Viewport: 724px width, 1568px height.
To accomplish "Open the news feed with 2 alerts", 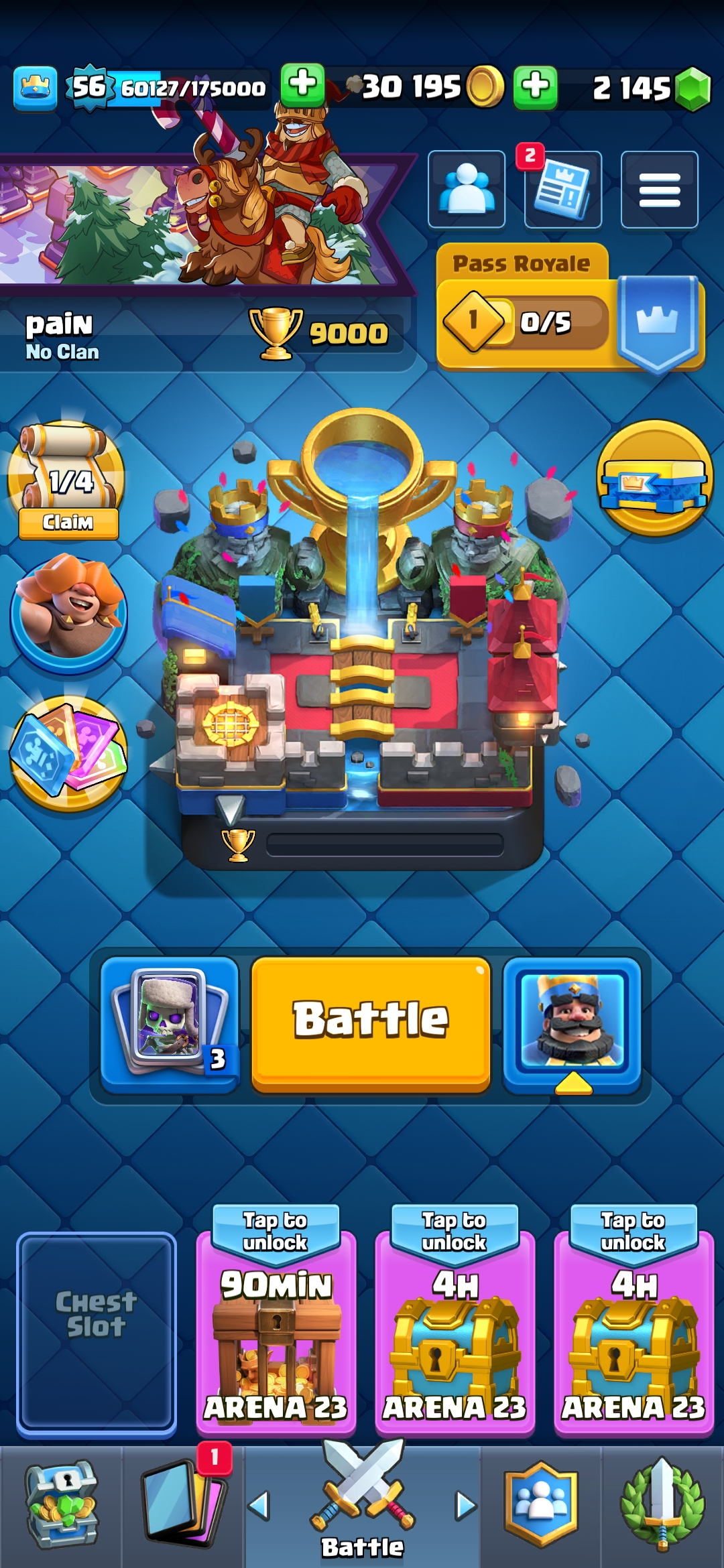I will pos(563,190).
